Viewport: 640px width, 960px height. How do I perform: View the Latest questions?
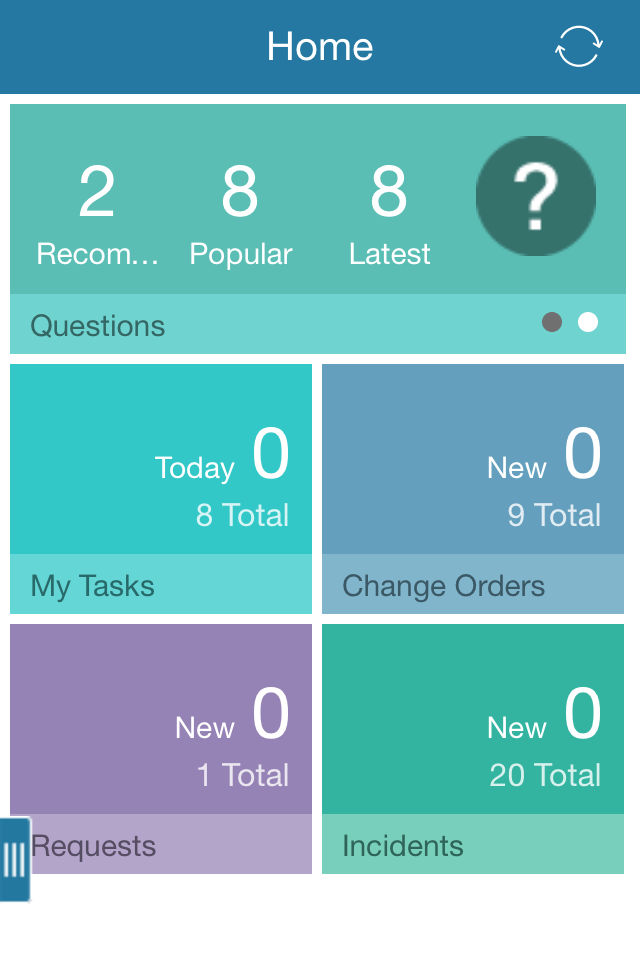[x=389, y=215]
